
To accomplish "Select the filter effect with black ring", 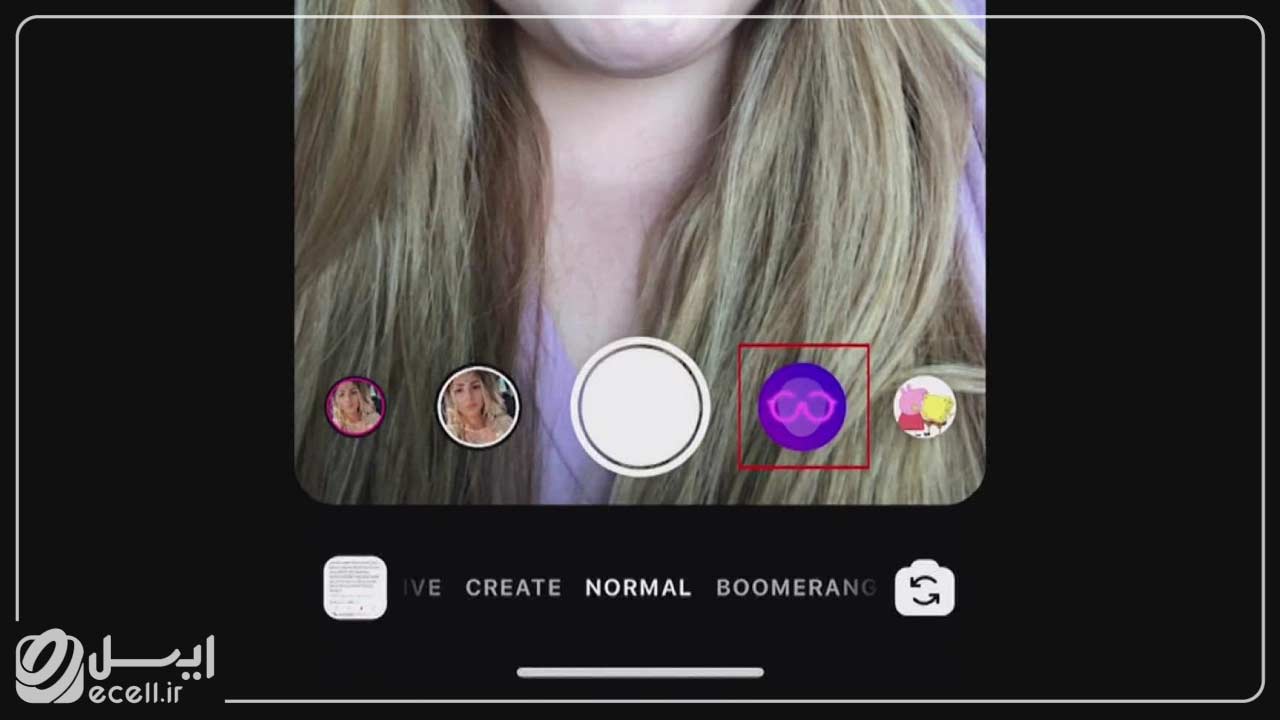I will tap(478, 406).
